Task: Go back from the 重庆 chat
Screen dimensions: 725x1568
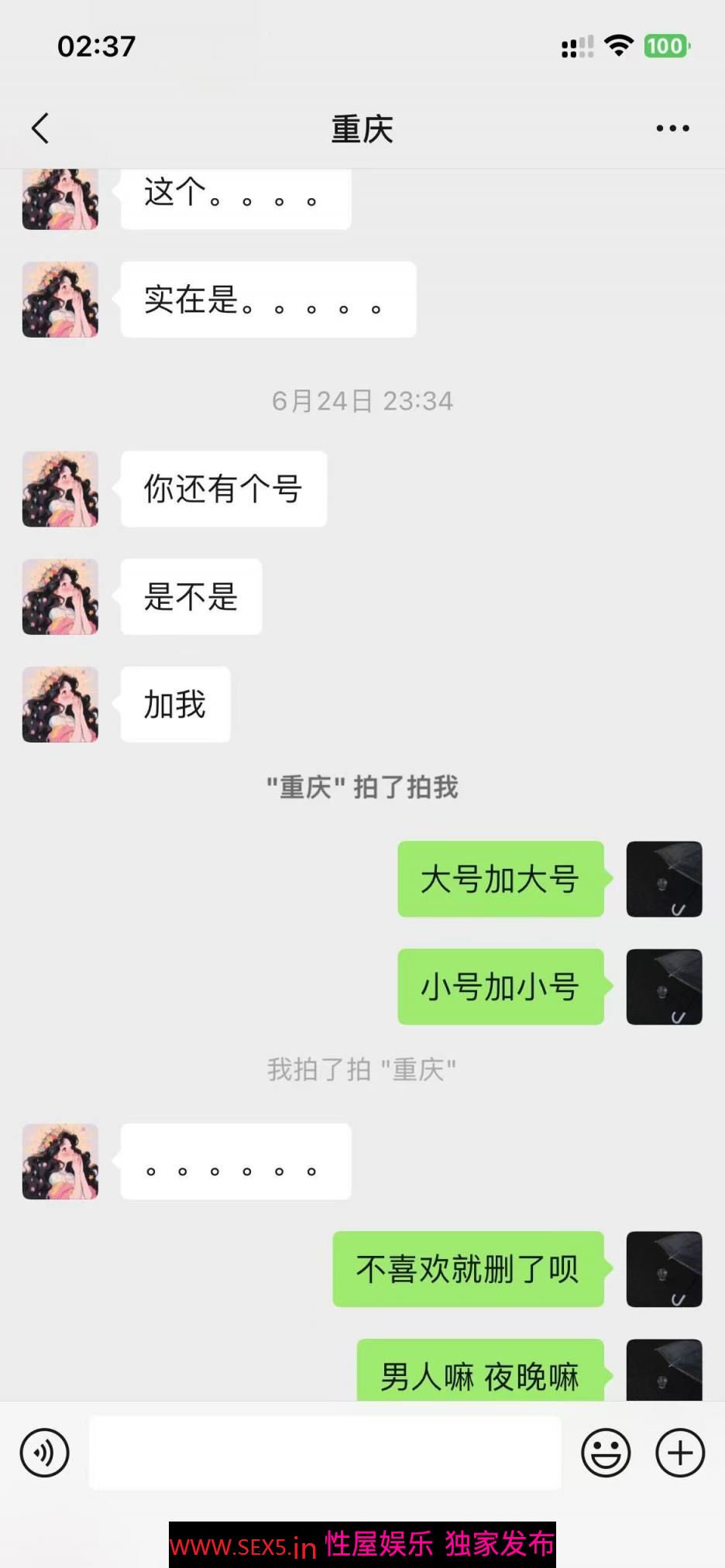Action: coord(40,129)
